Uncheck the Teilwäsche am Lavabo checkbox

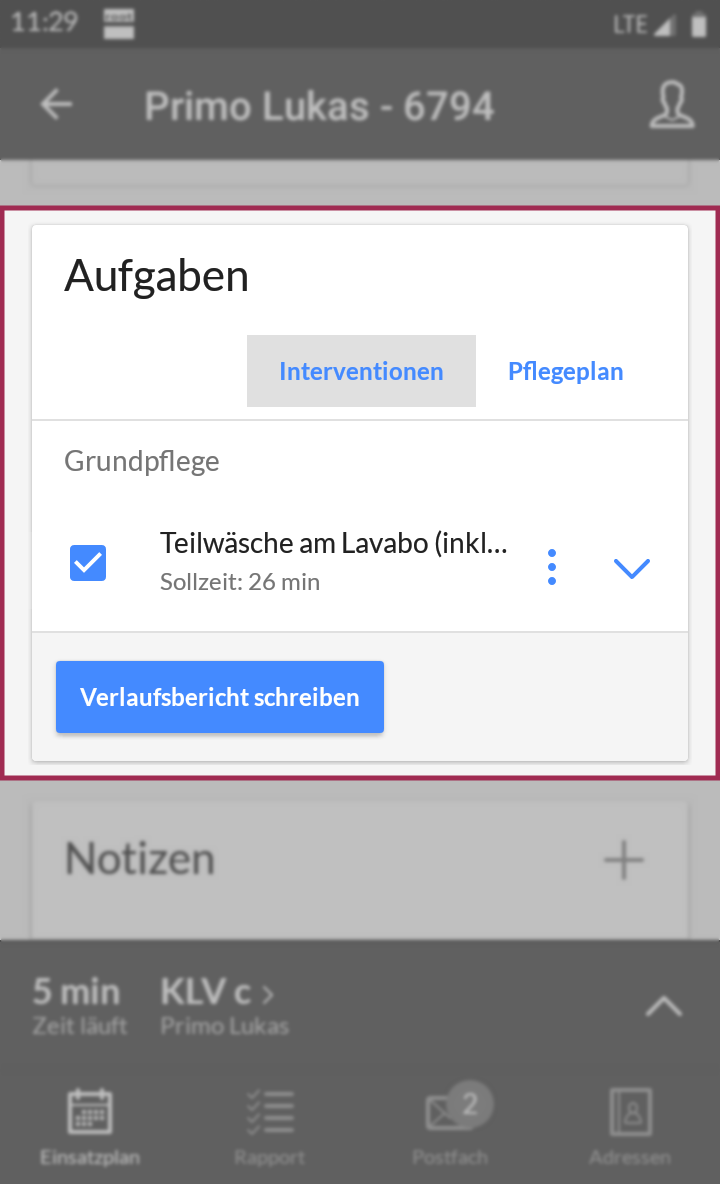click(x=88, y=563)
